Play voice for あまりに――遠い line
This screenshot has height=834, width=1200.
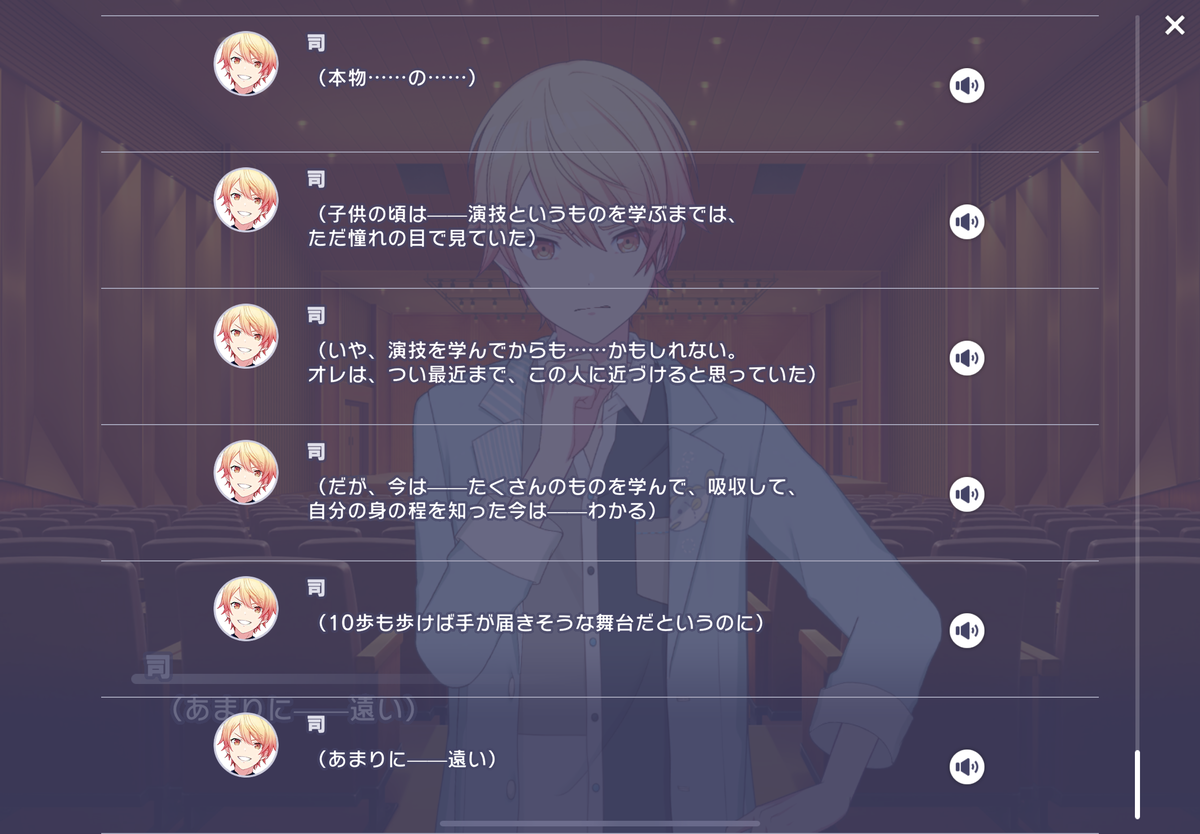tap(966, 767)
